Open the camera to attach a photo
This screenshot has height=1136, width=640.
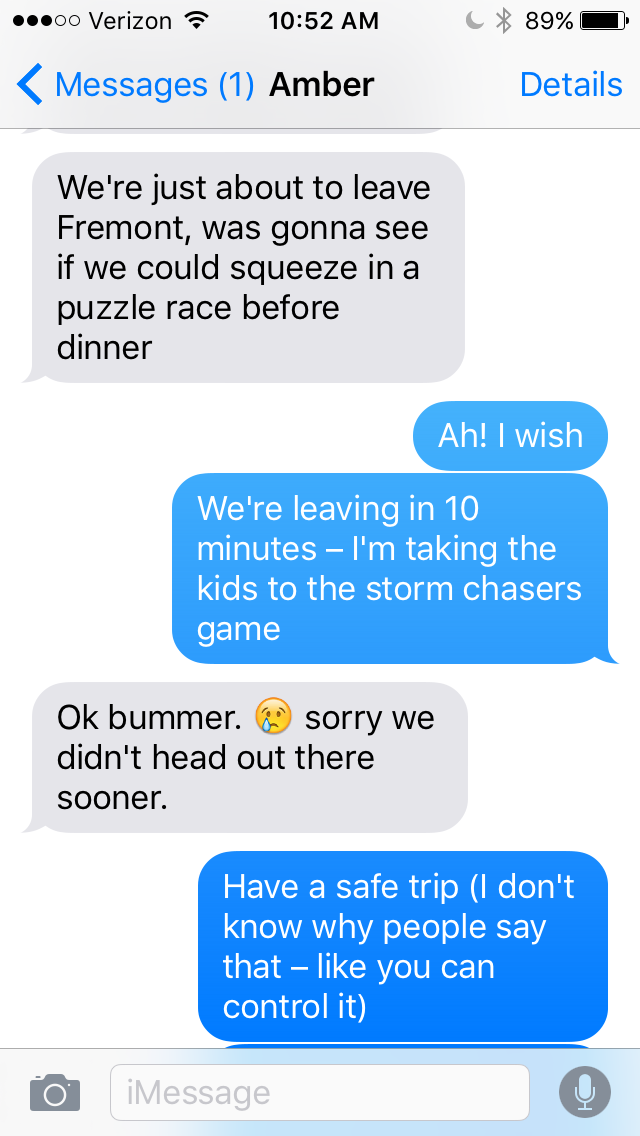[55, 1092]
